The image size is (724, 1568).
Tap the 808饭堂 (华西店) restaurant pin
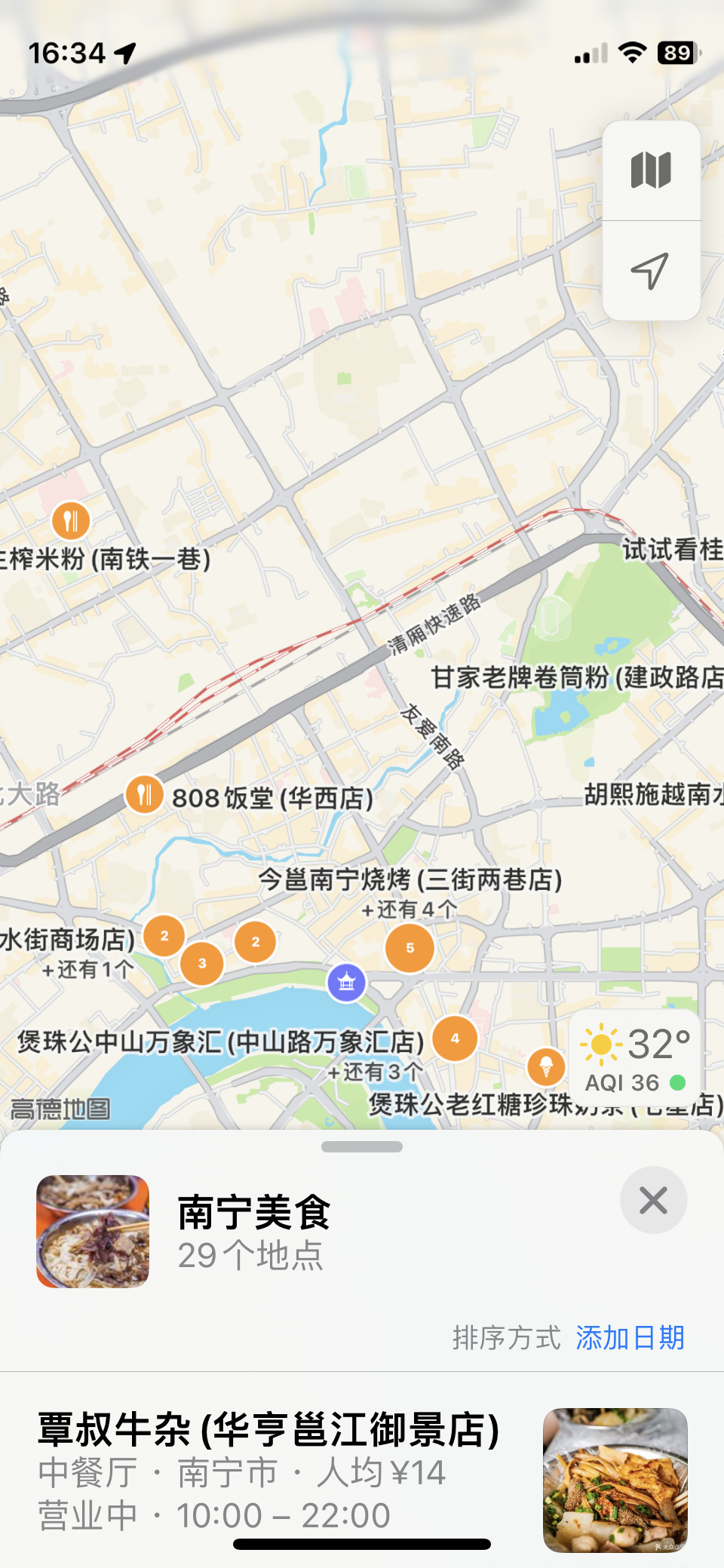pyautogui.click(x=144, y=795)
